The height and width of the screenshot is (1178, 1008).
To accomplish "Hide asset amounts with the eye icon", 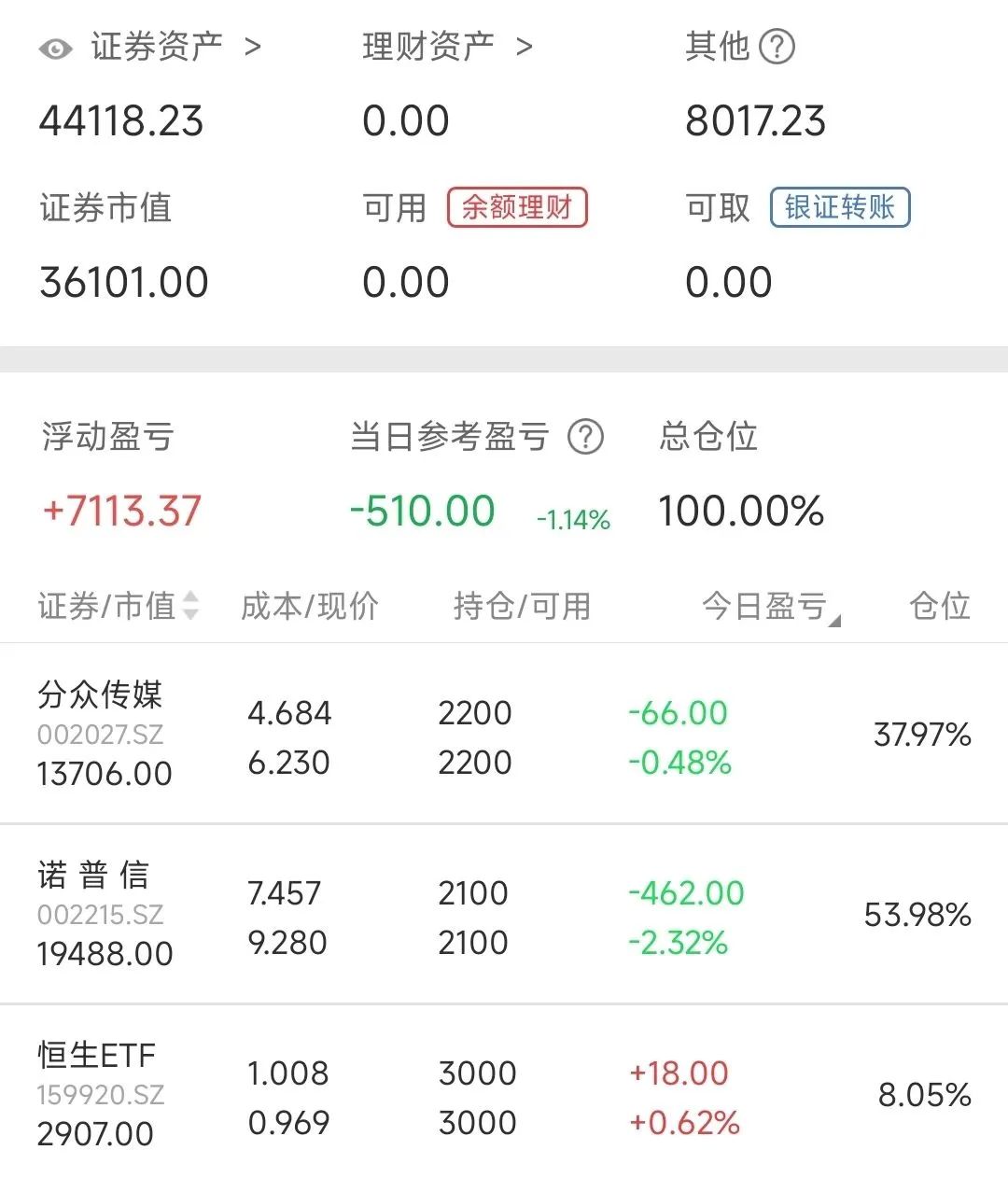I will [56, 48].
